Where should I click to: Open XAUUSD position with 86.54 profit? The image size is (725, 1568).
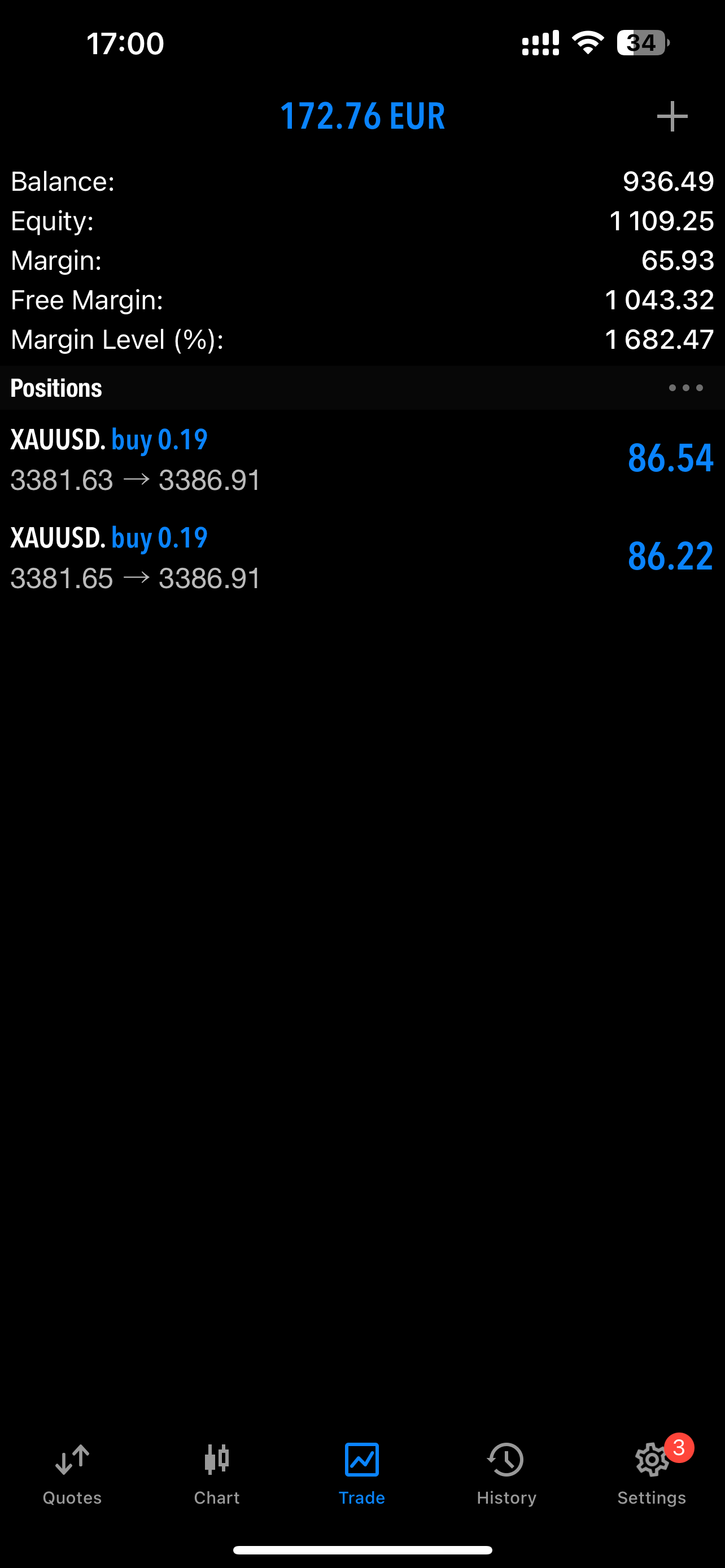(x=362, y=459)
